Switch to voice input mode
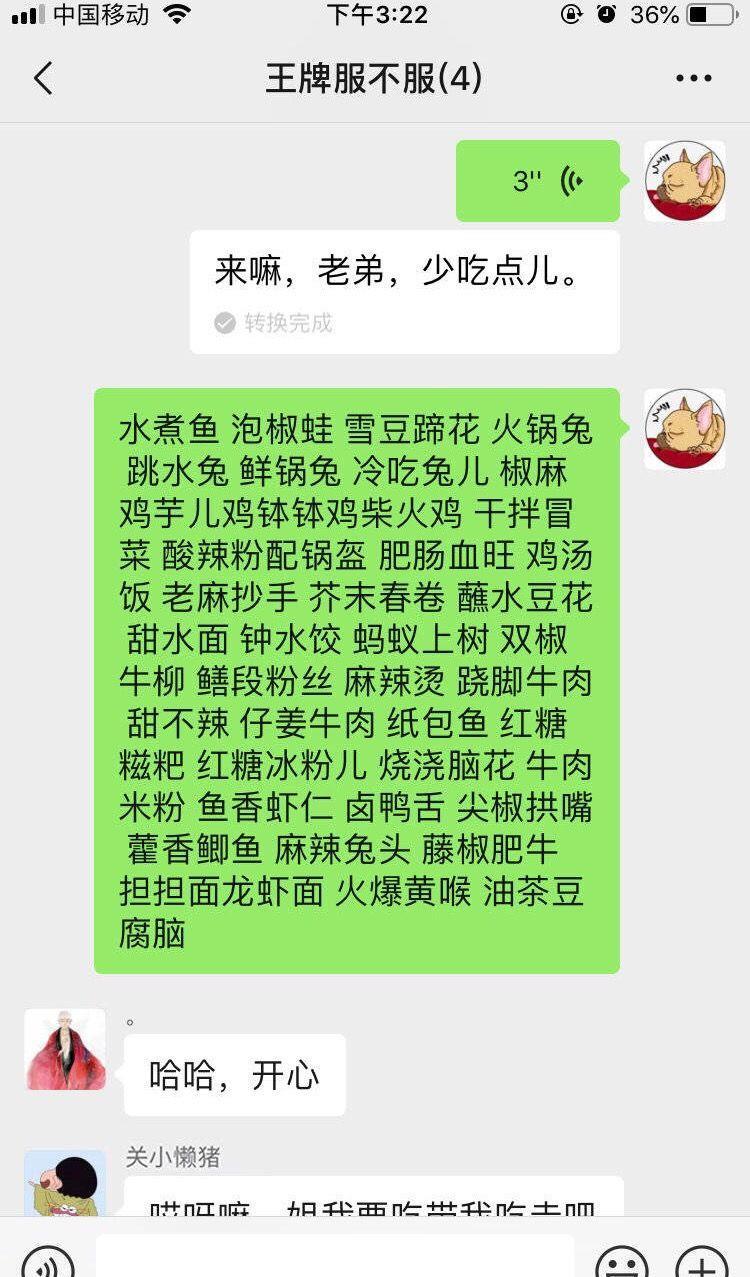This screenshot has width=750, height=1277. (47, 1262)
